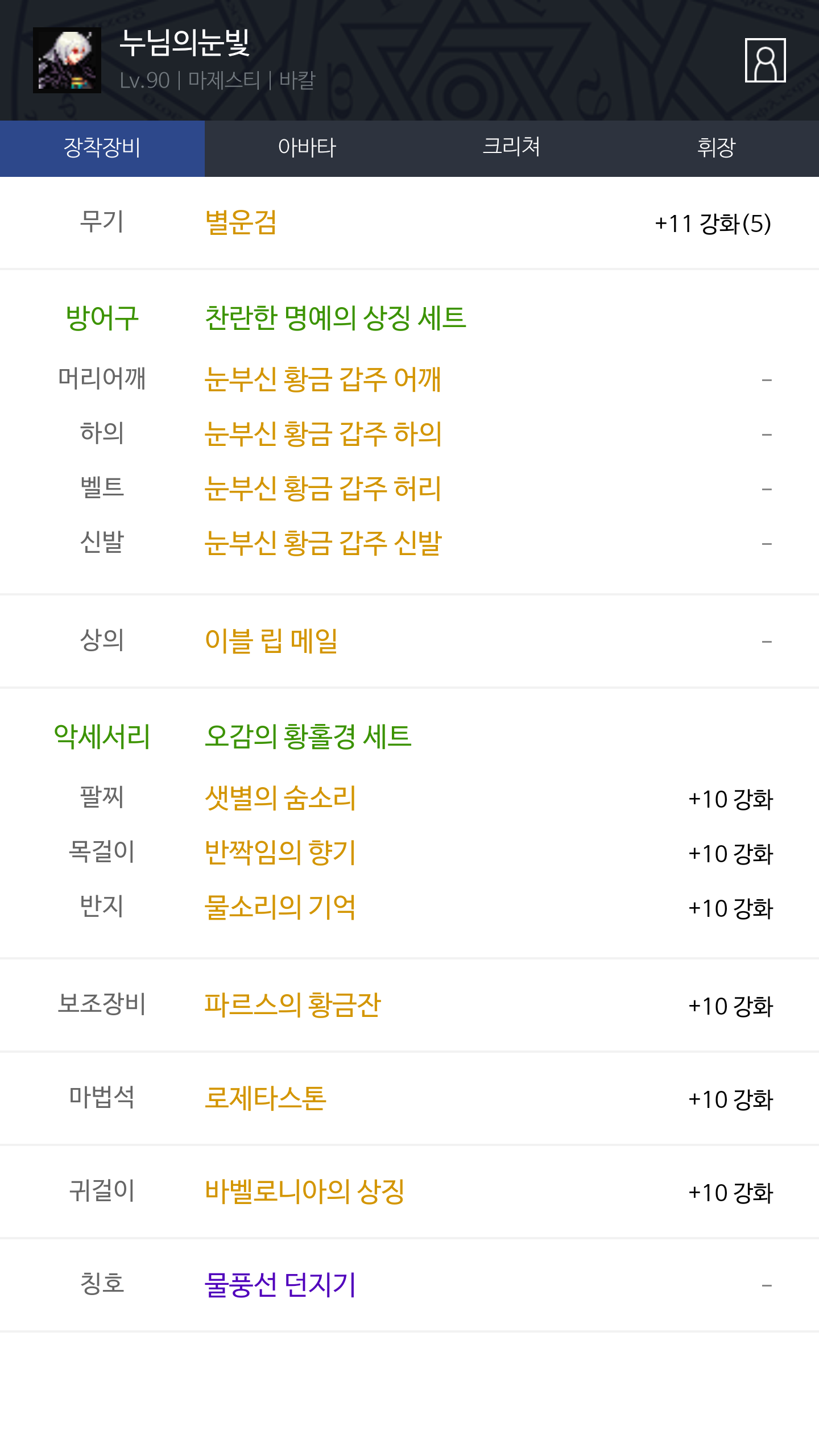View 오감의 황홀경 세트 details
This screenshot has width=819, height=1456.
(308, 737)
